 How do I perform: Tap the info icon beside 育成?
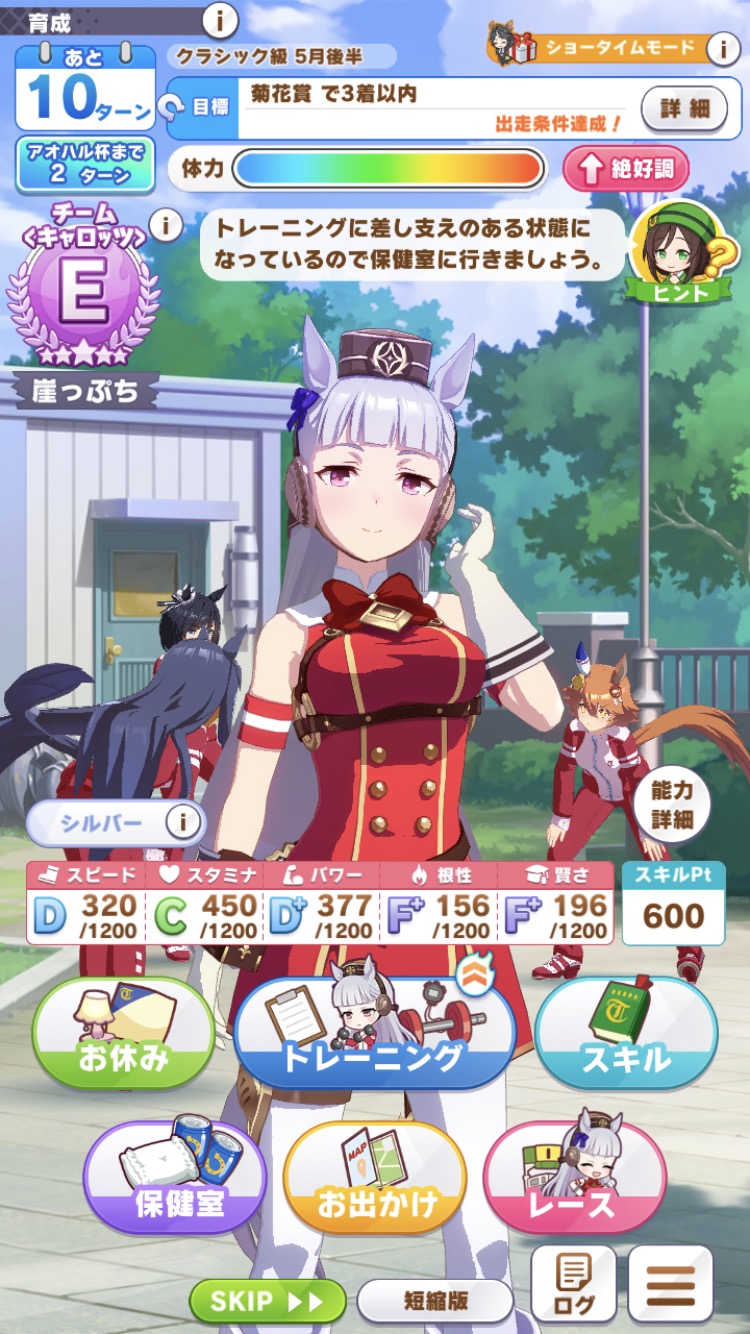220,18
